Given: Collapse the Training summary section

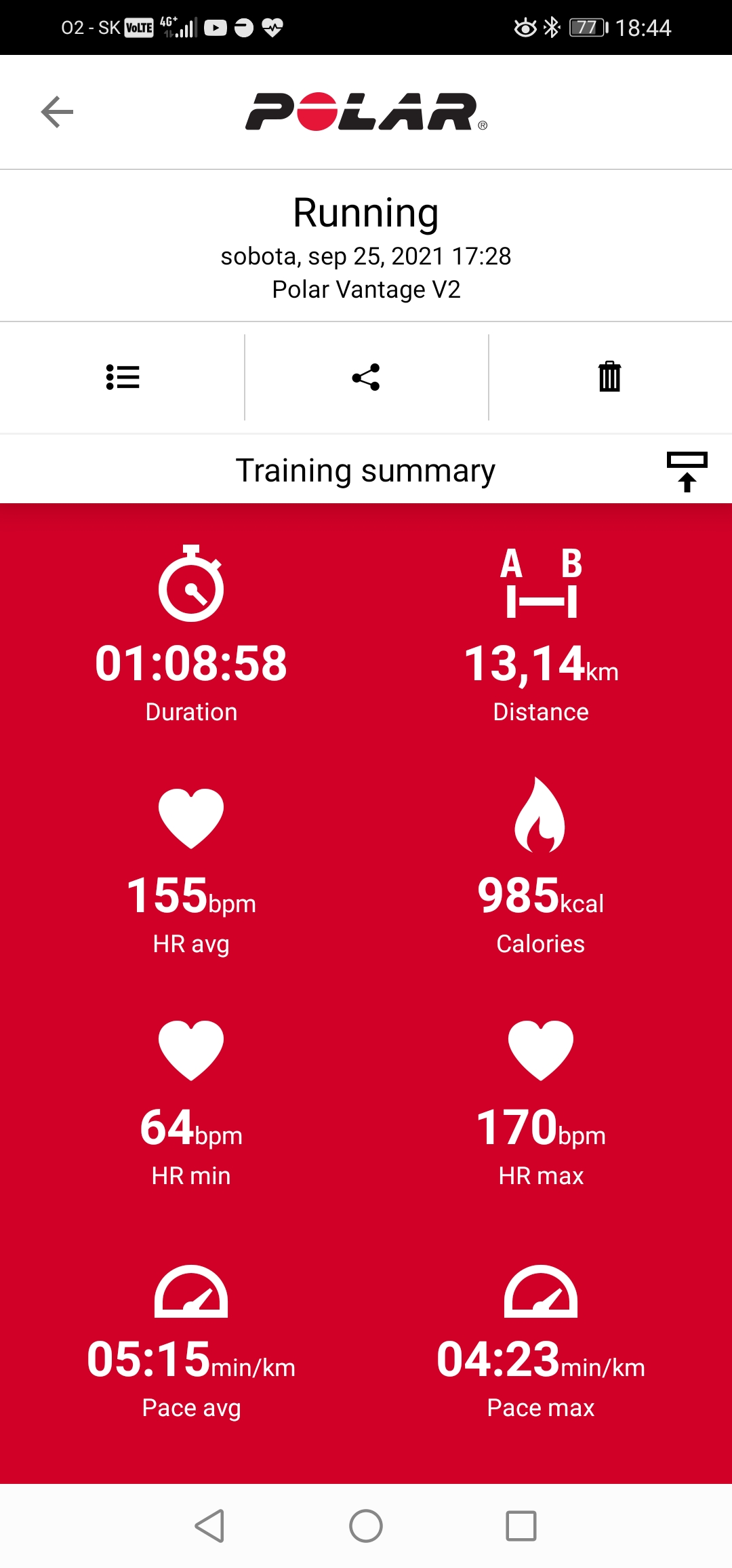Looking at the screenshot, I should click(687, 471).
